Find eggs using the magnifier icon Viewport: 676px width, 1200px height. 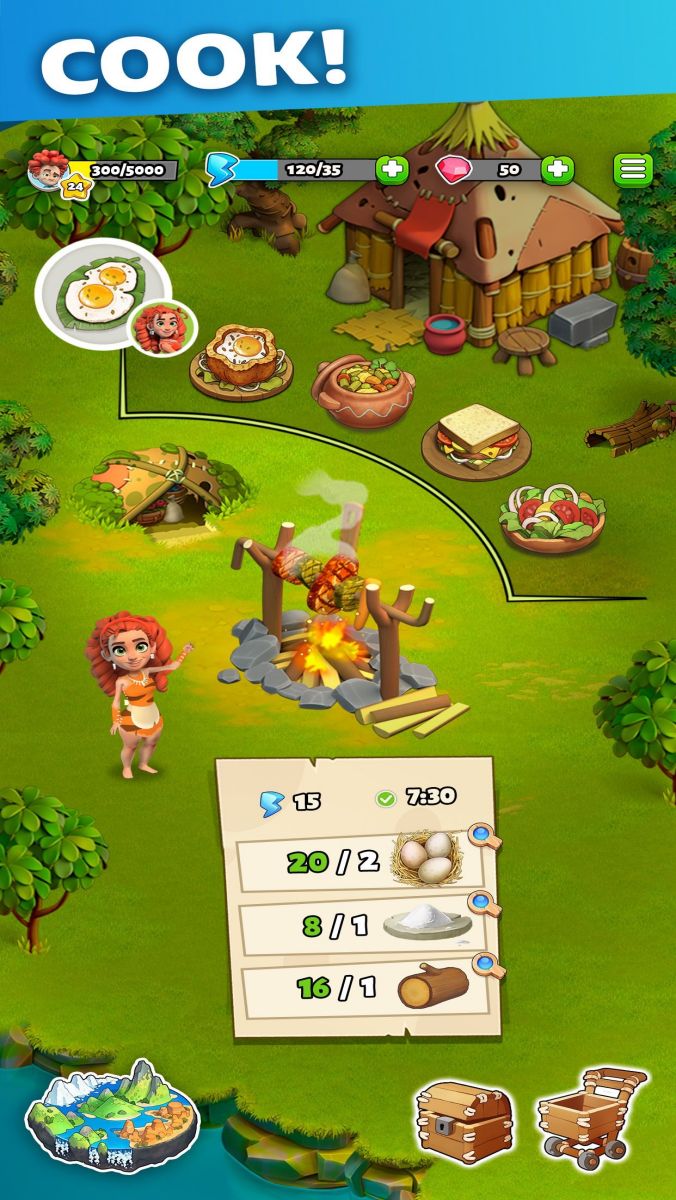[x=482, y=837]
